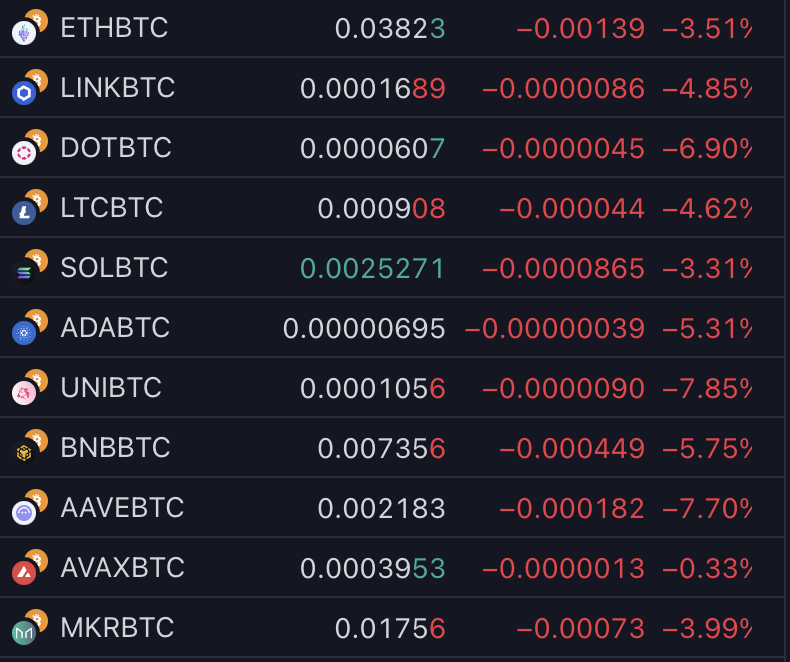Screen dimensions: 790x662
Task: Select the LINKBTC watchlist row
Action: coord(118,88)
